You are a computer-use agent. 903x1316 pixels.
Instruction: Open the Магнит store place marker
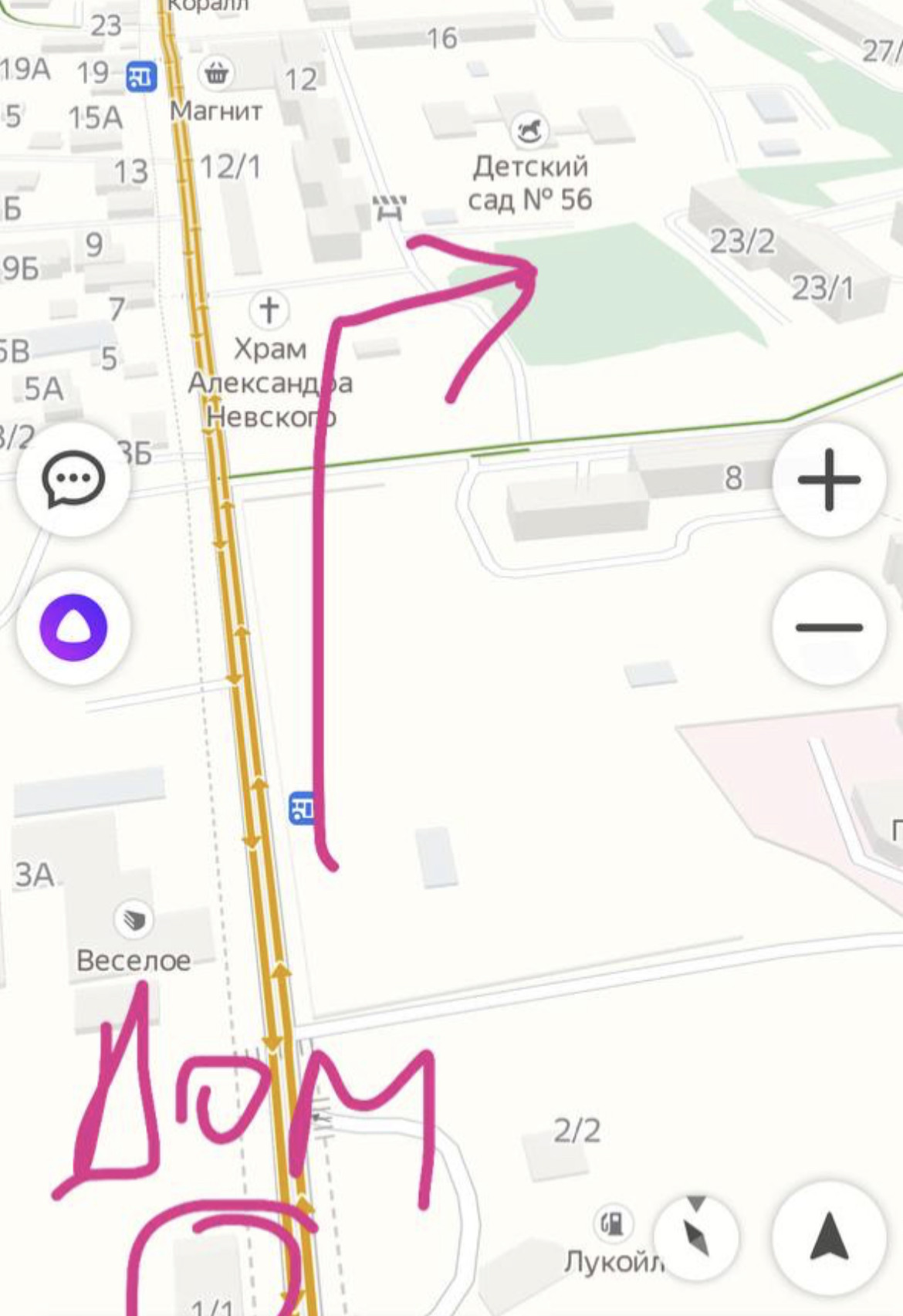click(x=216, y=74)
